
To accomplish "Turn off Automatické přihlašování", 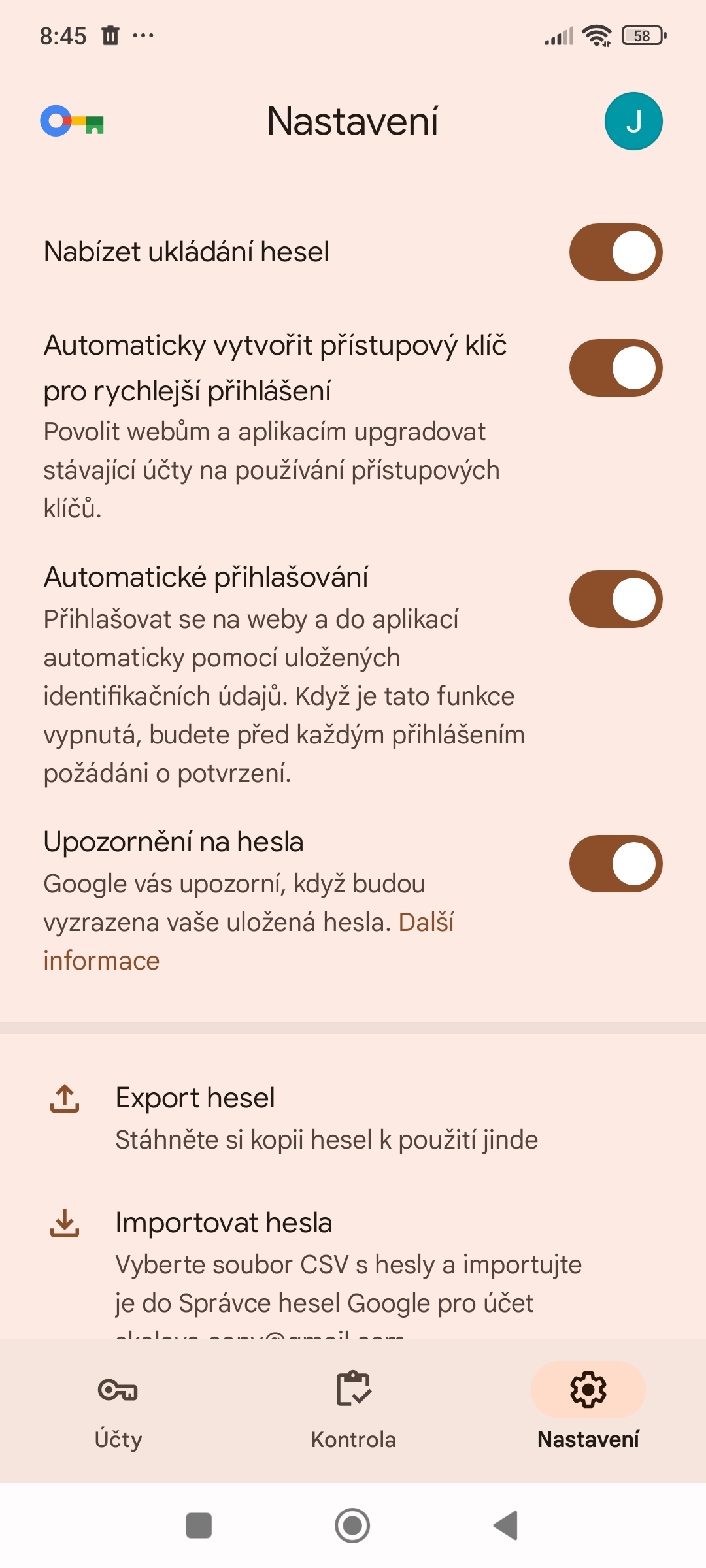I will tap(616, 599).
